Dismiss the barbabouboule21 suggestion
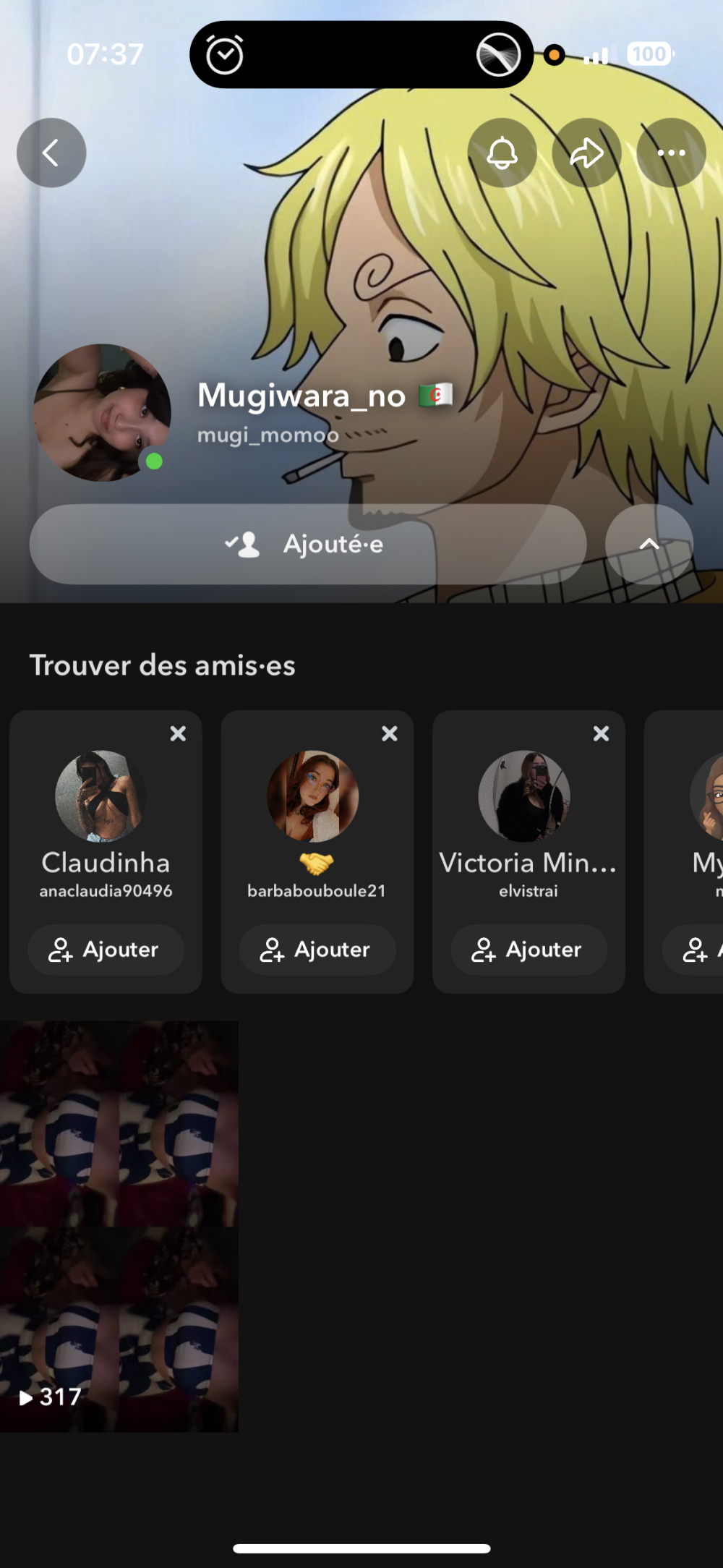The width and height of the screenshot is (723, 1568). (389, 733)
